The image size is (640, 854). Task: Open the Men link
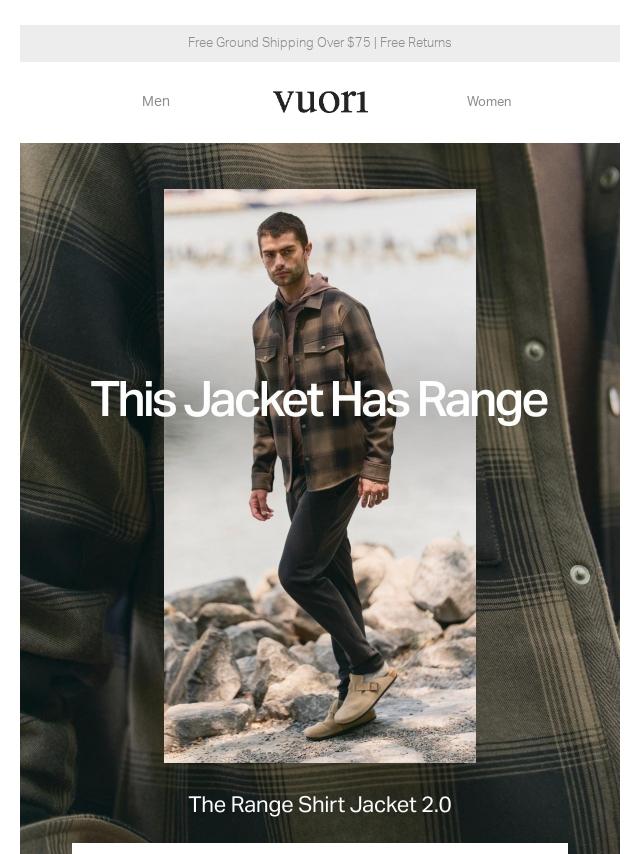click(x=156, y=101)
